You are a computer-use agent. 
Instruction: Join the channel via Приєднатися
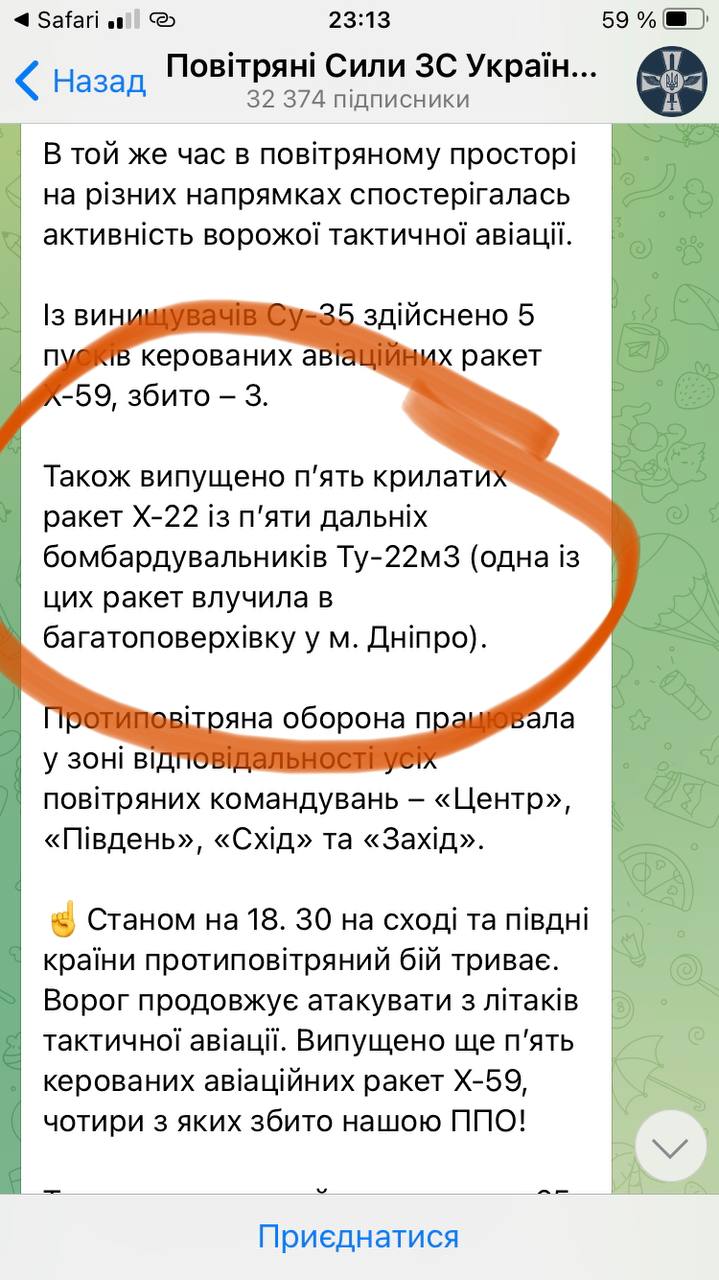pyautogui.click(x=359, y=1236)
